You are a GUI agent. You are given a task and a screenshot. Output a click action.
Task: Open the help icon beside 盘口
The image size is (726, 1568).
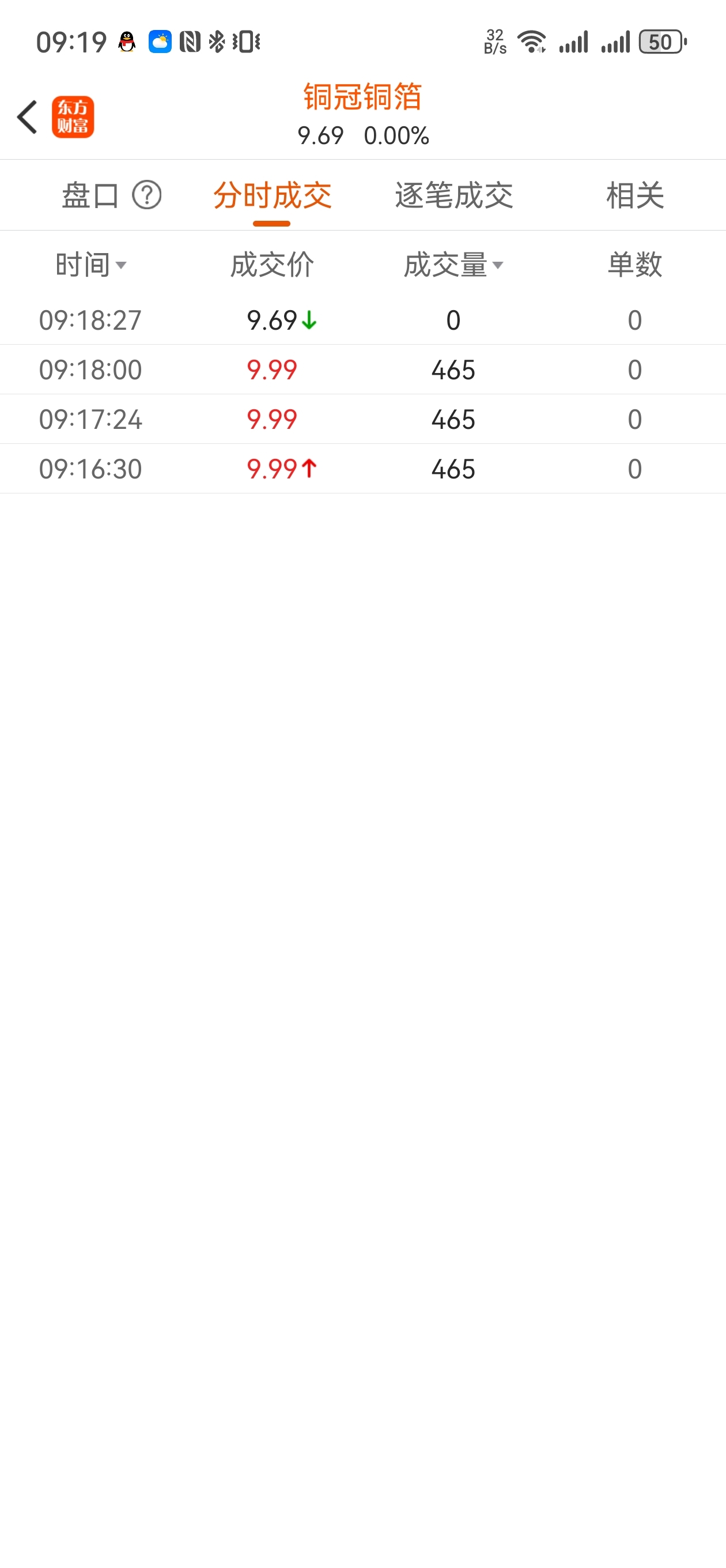[147, 195]
